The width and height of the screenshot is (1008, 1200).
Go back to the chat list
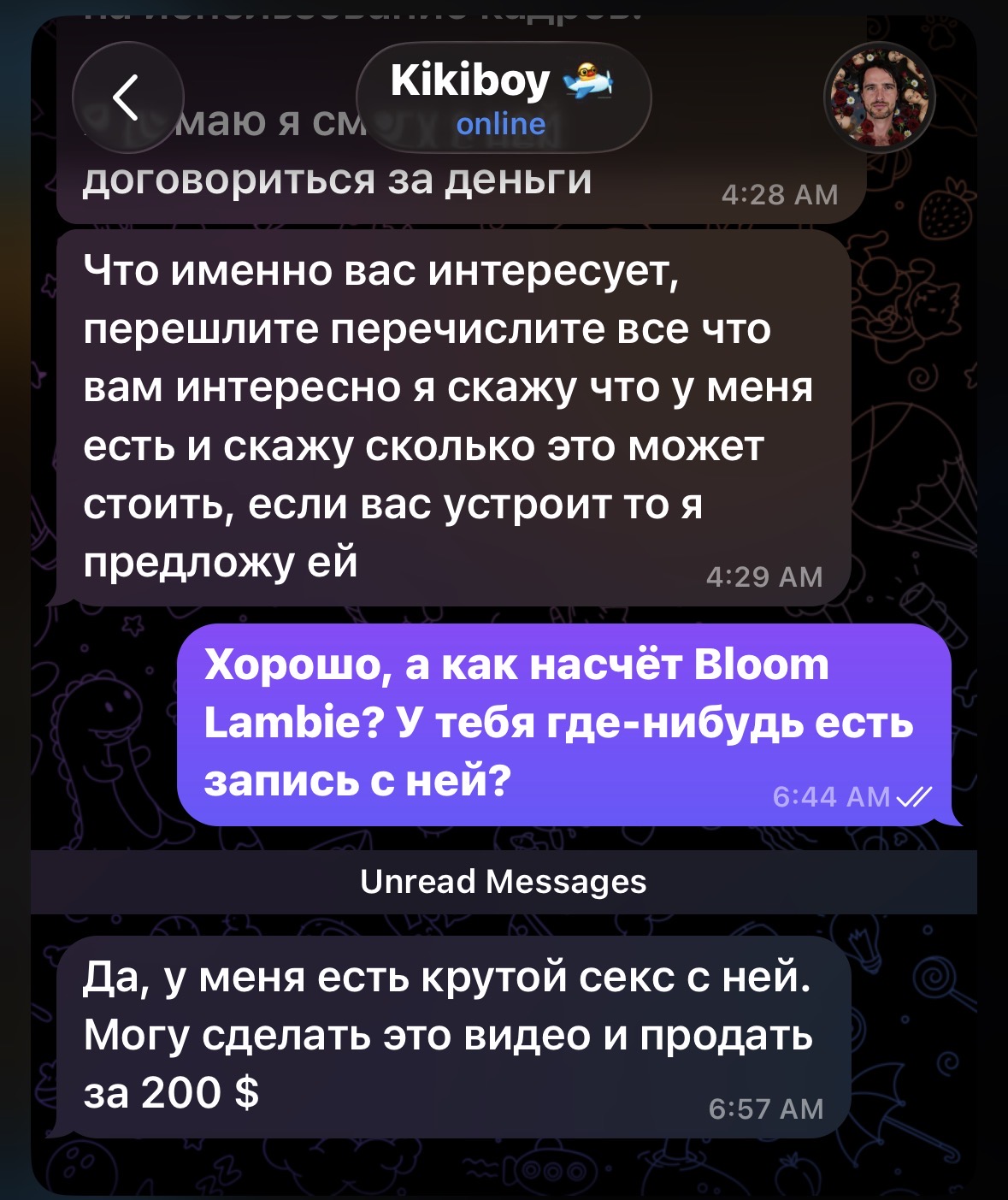[x=127, y=97]
